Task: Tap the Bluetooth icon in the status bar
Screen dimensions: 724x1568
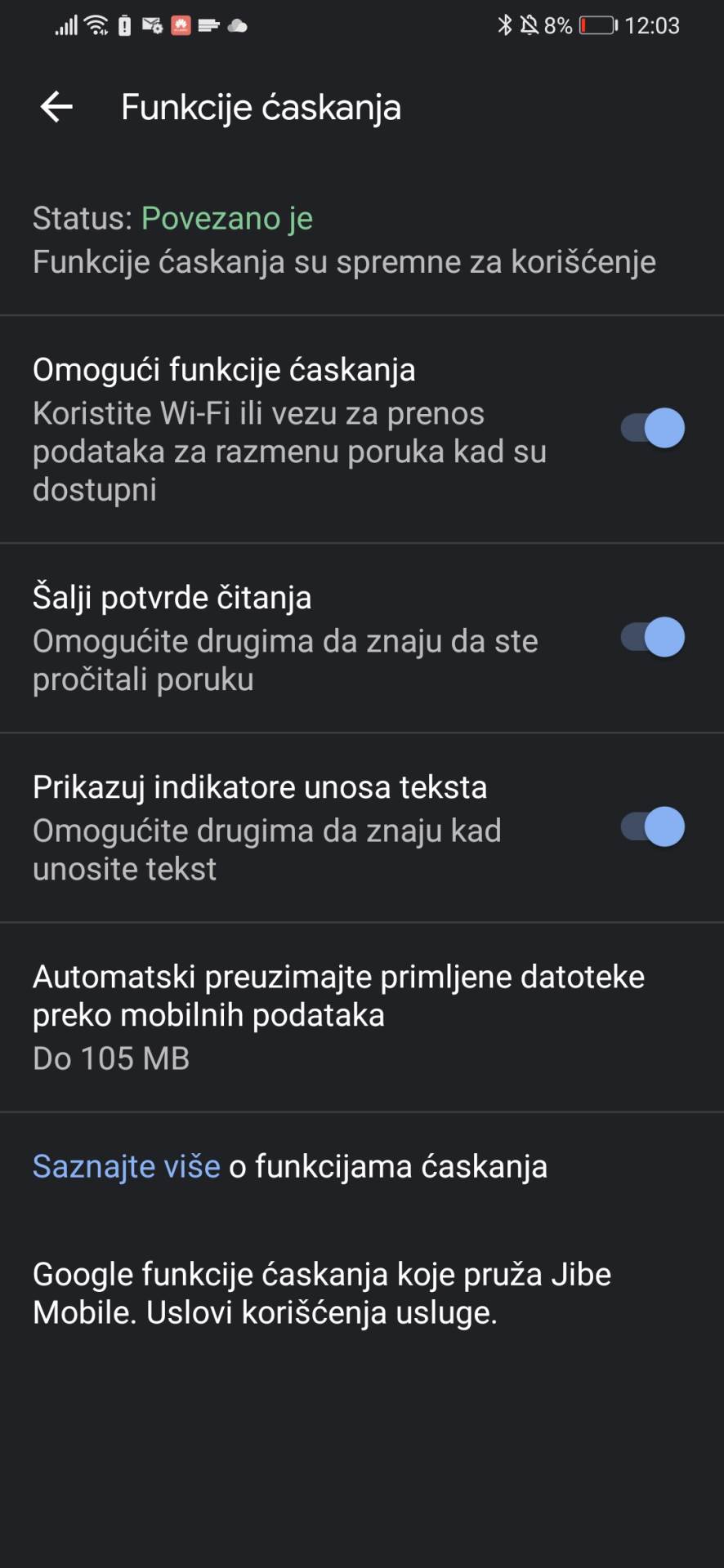Action: click(506, 25)
